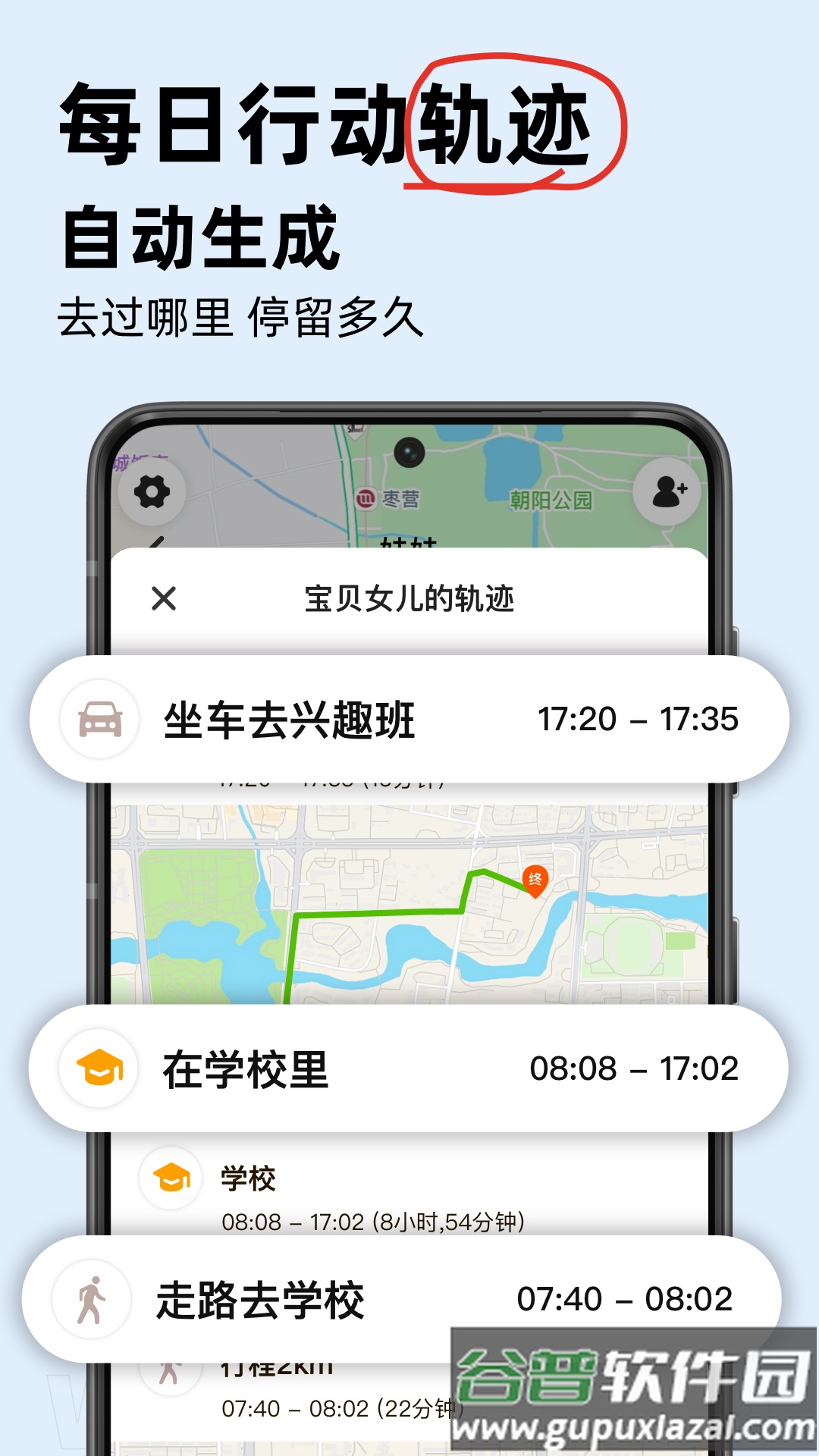
Task: Open the 宝贝女儿的轨迹 title header
Action: point(409,599)
